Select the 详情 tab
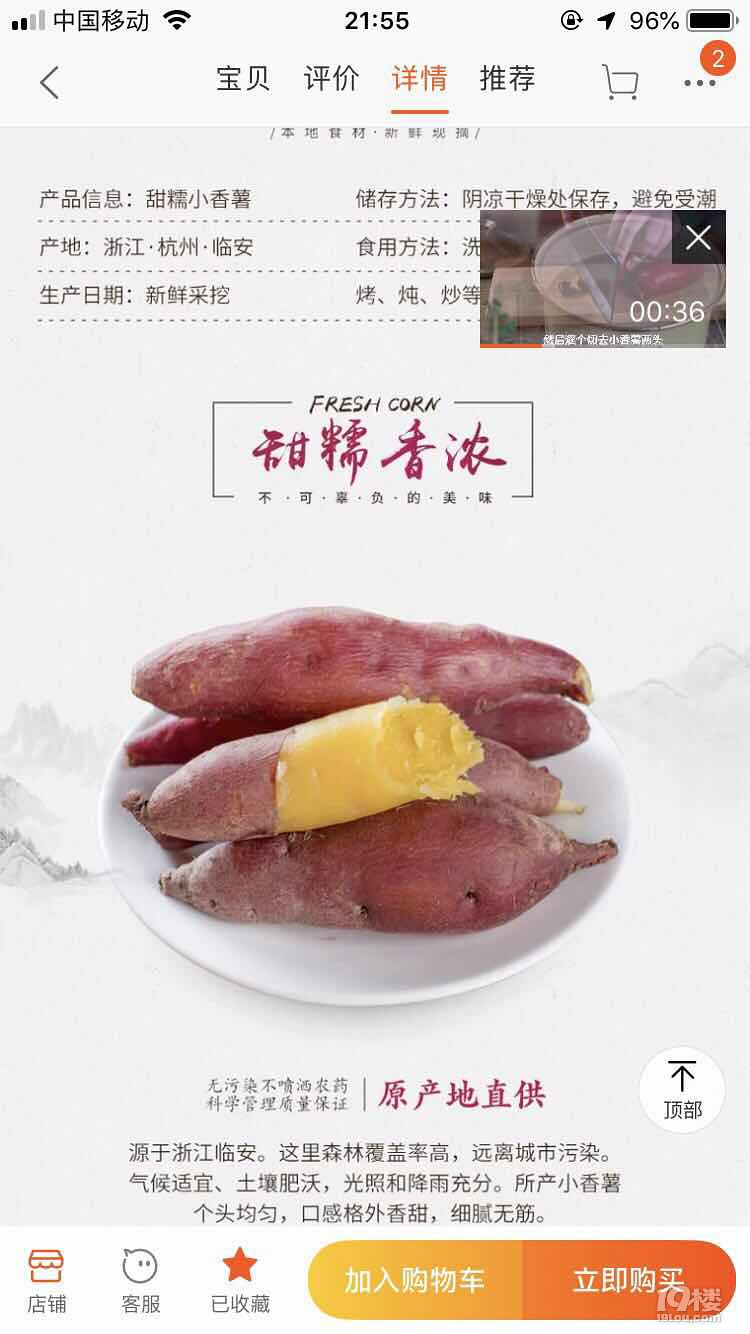 point(419,79)
